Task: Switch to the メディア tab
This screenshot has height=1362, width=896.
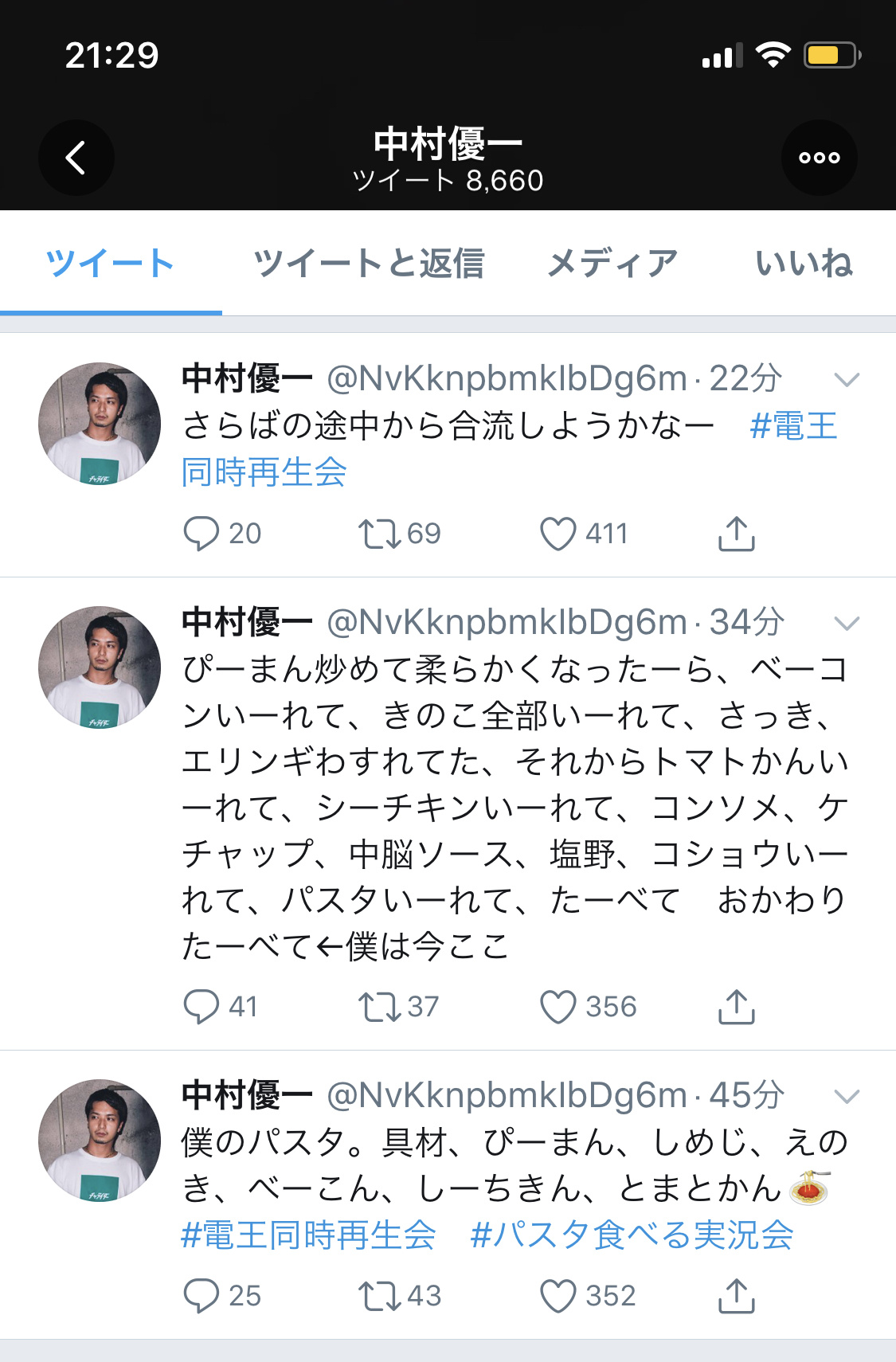Action: pyautogui.click(x=612, y=264)
